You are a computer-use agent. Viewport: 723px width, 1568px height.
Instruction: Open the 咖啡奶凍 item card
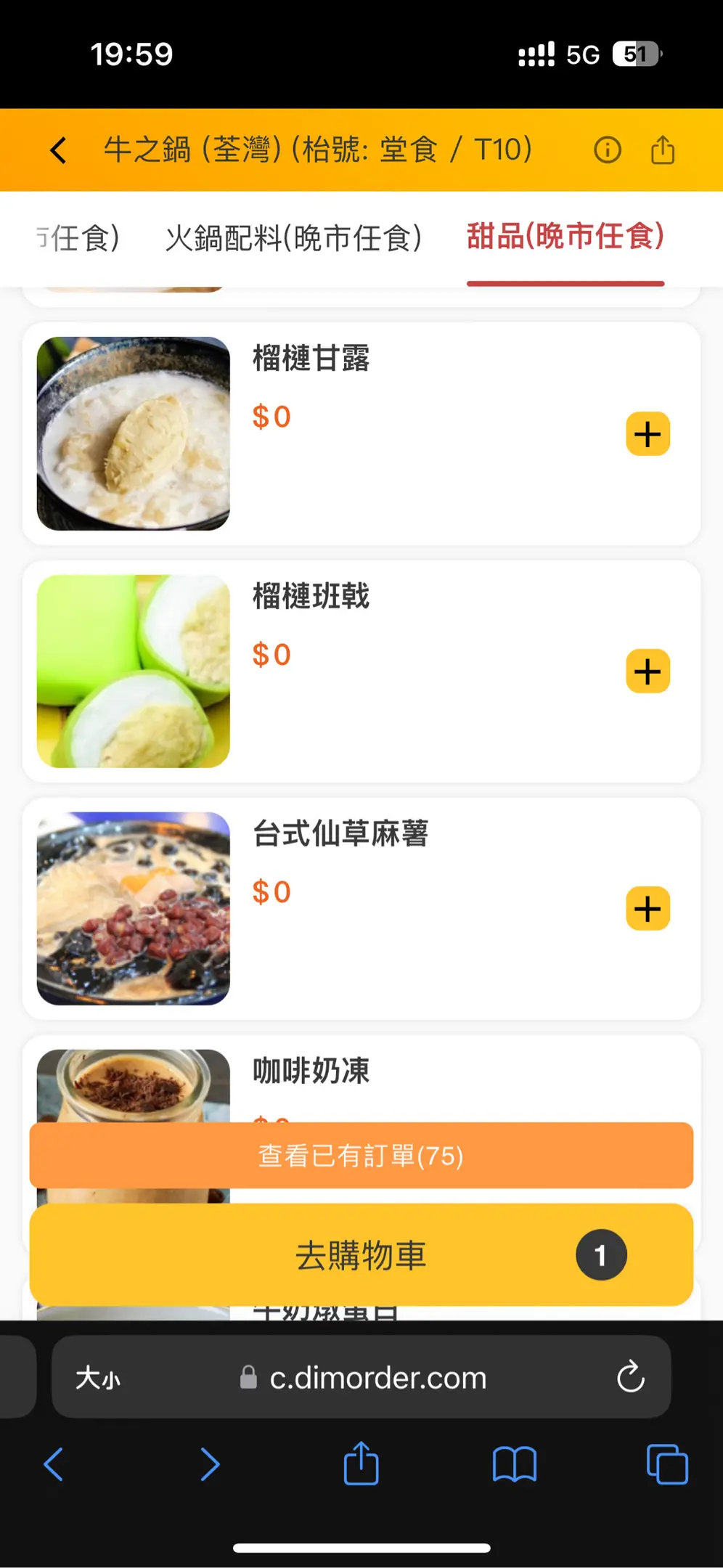tap(311, 1071)
